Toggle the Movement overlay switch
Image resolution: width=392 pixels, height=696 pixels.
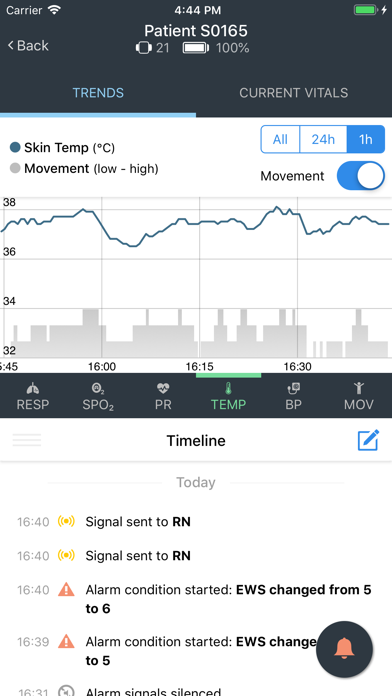(360, 176)
